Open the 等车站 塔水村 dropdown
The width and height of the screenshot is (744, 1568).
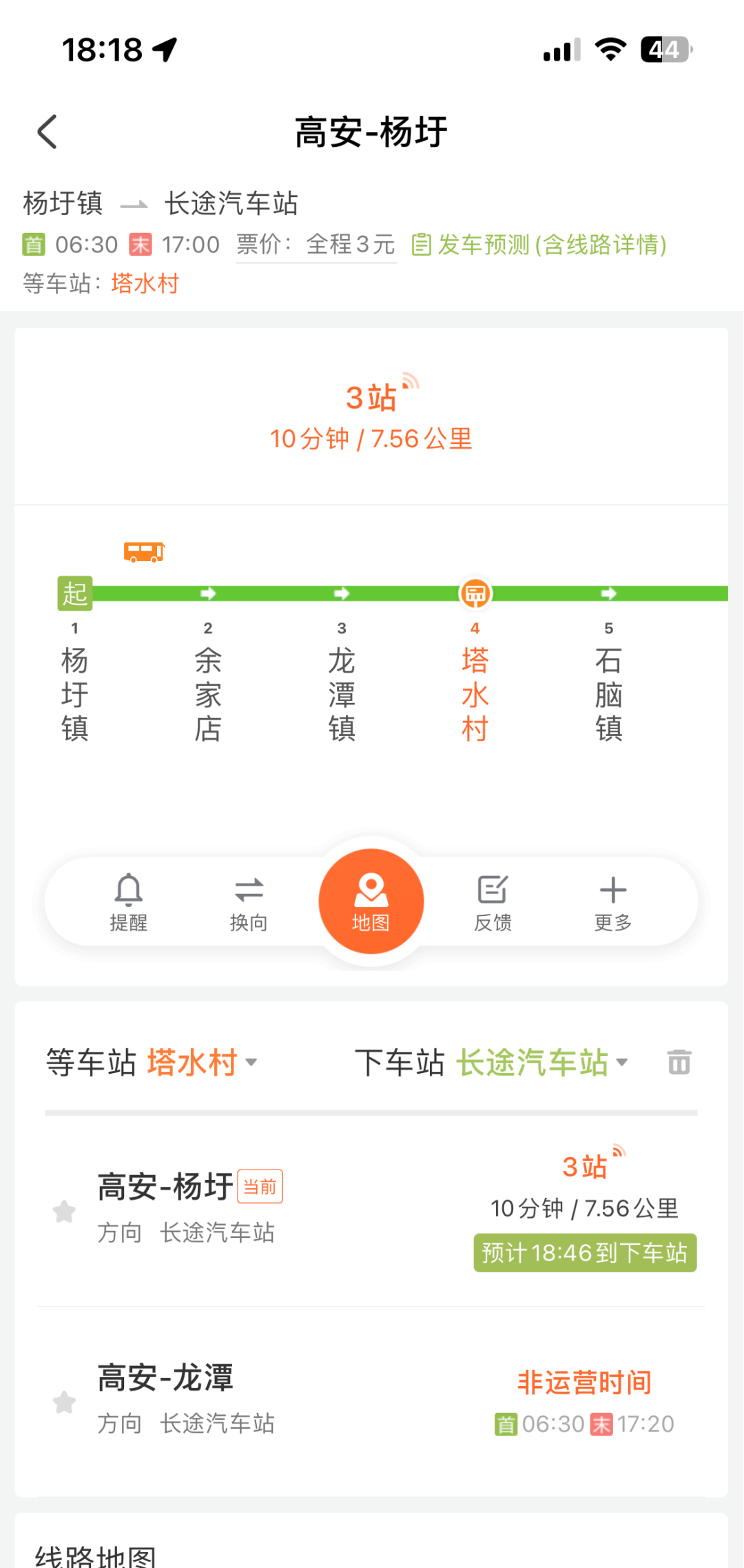click(200, 1062)
